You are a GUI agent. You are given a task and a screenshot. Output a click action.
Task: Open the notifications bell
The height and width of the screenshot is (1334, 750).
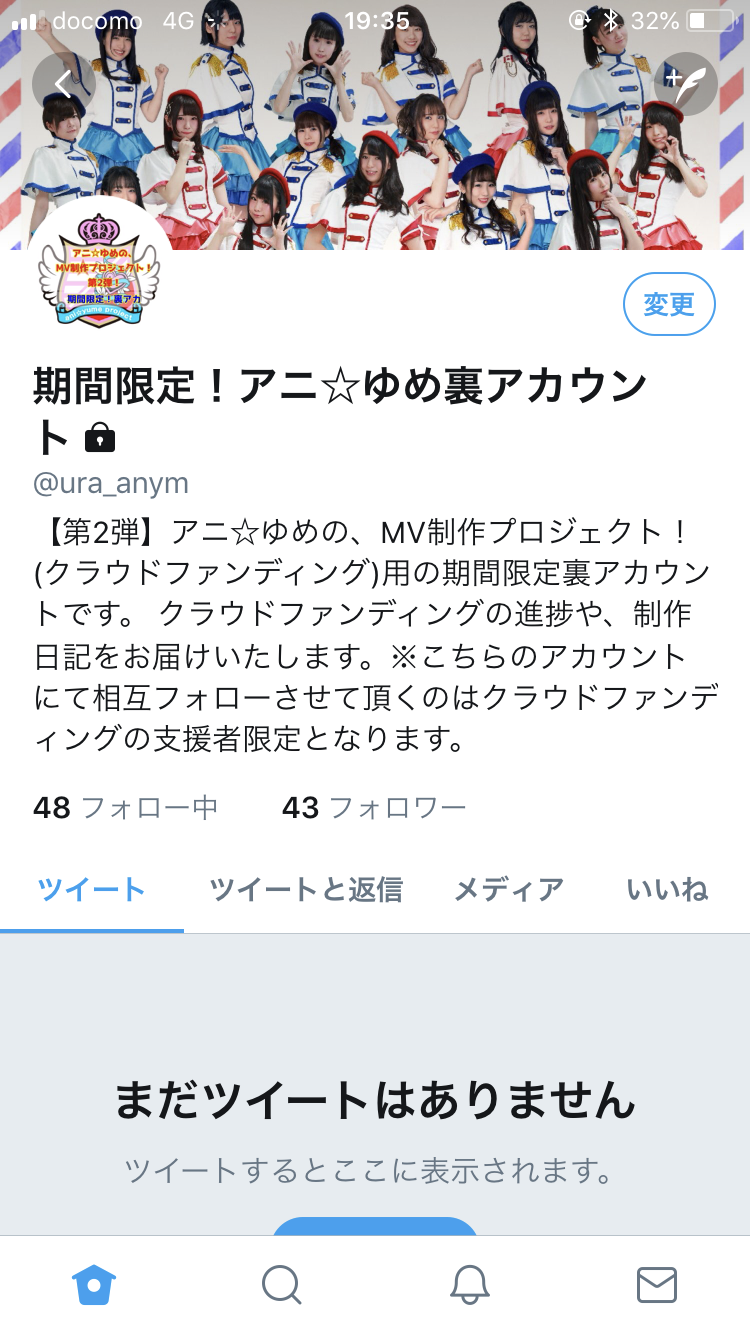(469, 1285)
